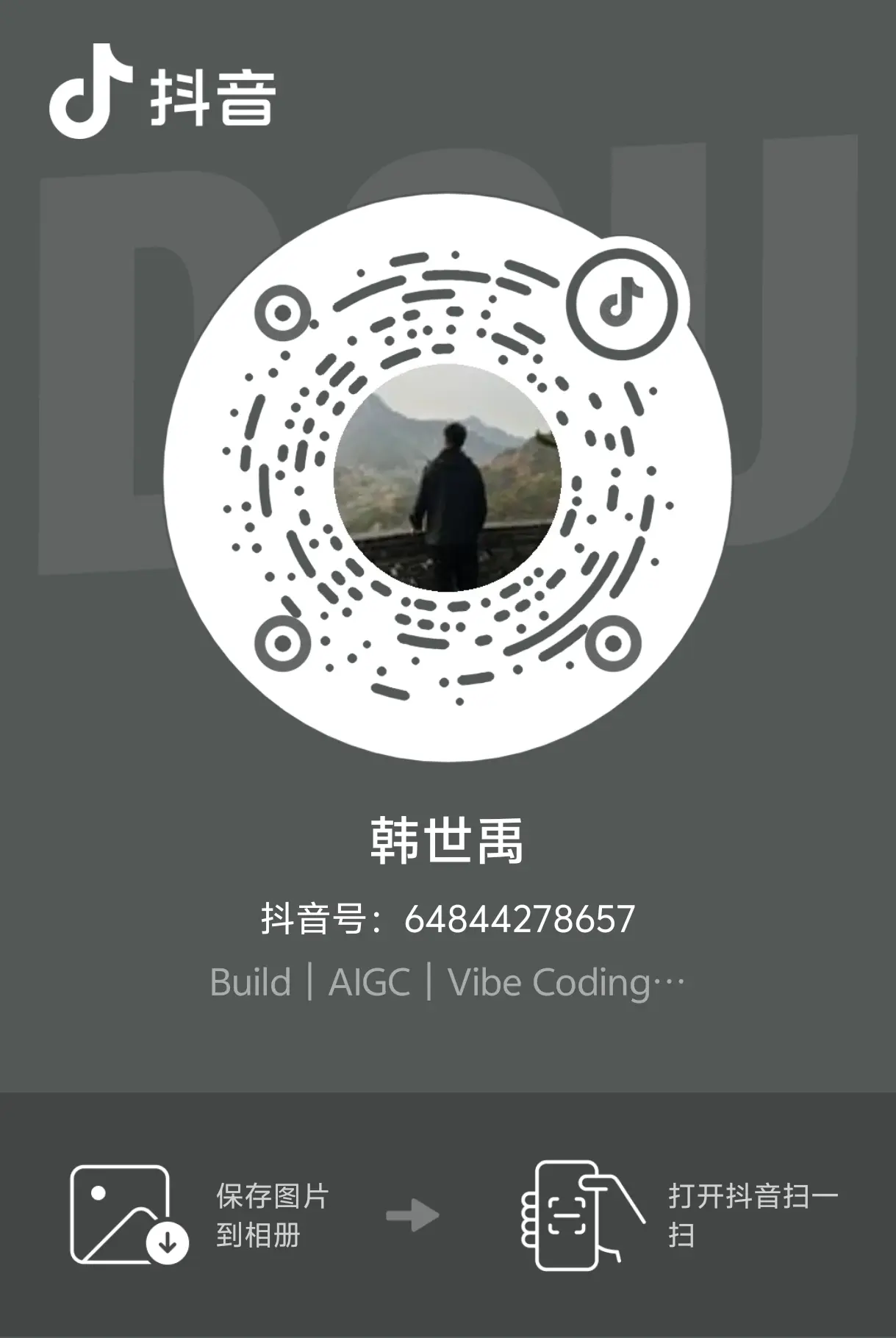896x1338 pixels.
Task: Select the 抖音号 number row
Action: point(448,917)
